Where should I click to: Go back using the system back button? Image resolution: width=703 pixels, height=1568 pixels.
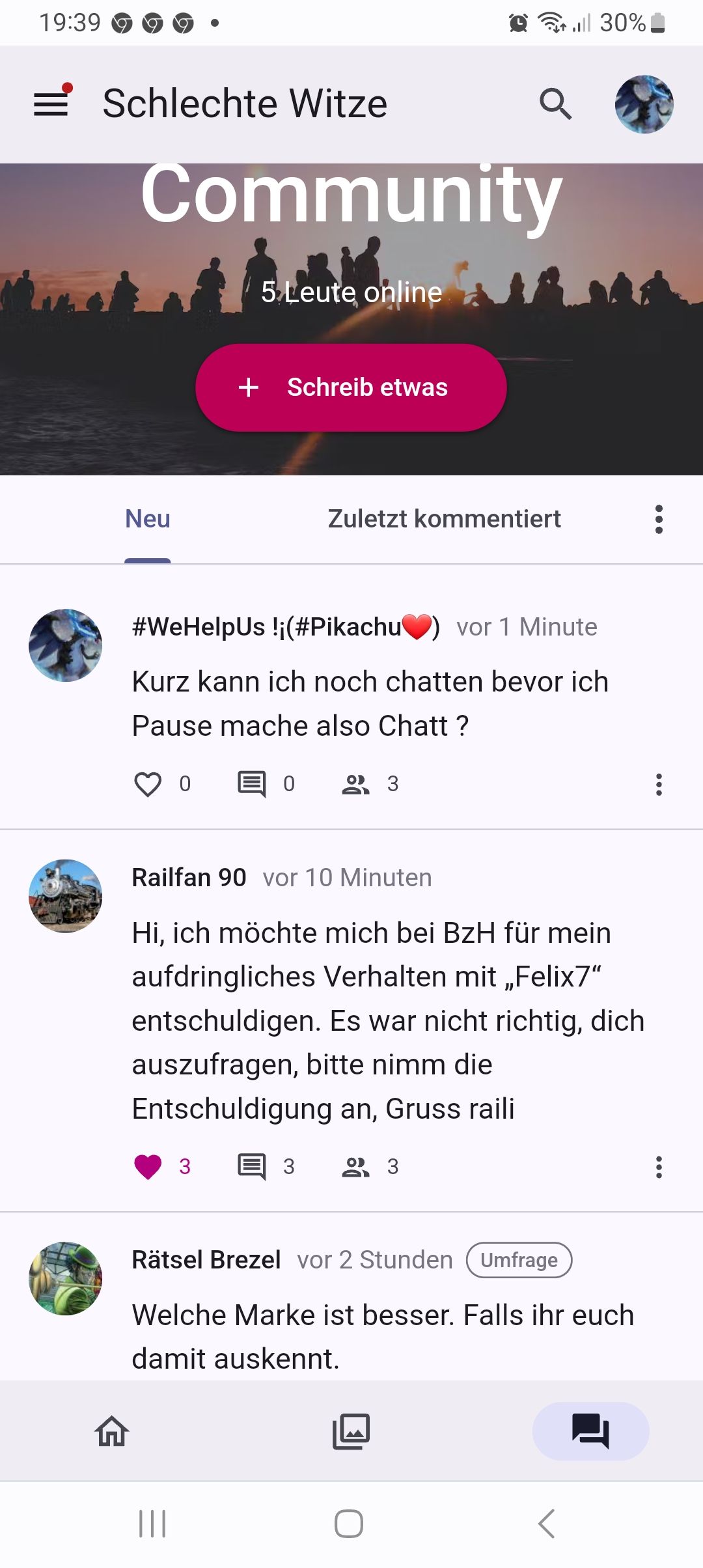pos(547,1524)
